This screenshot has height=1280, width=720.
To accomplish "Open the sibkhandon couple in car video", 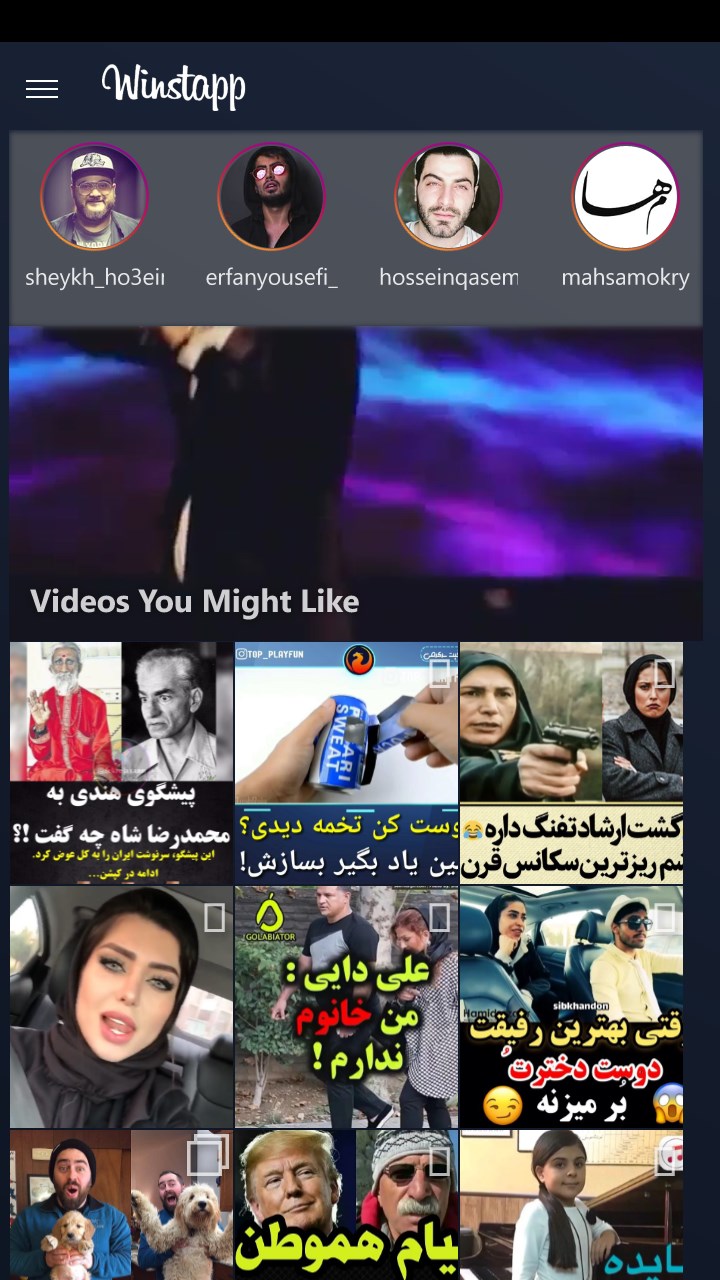I will point(571,1007).
